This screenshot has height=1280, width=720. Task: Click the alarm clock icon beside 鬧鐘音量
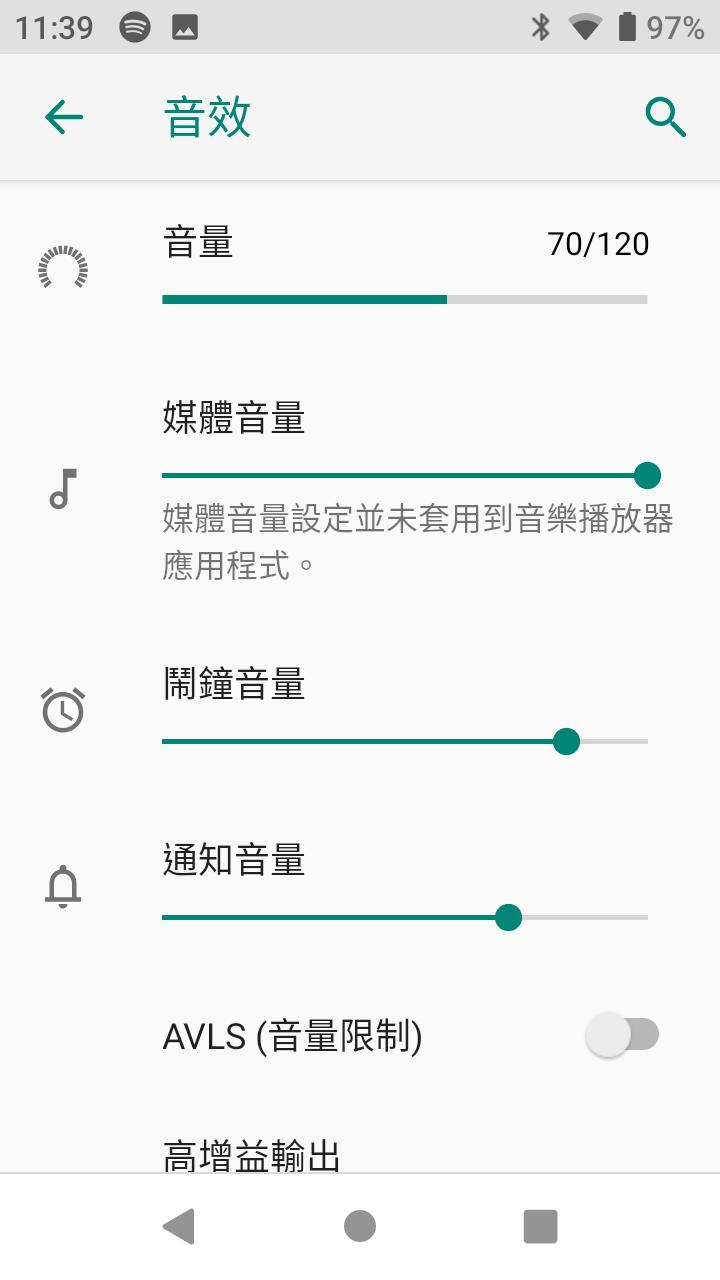(x=62, y=708)
